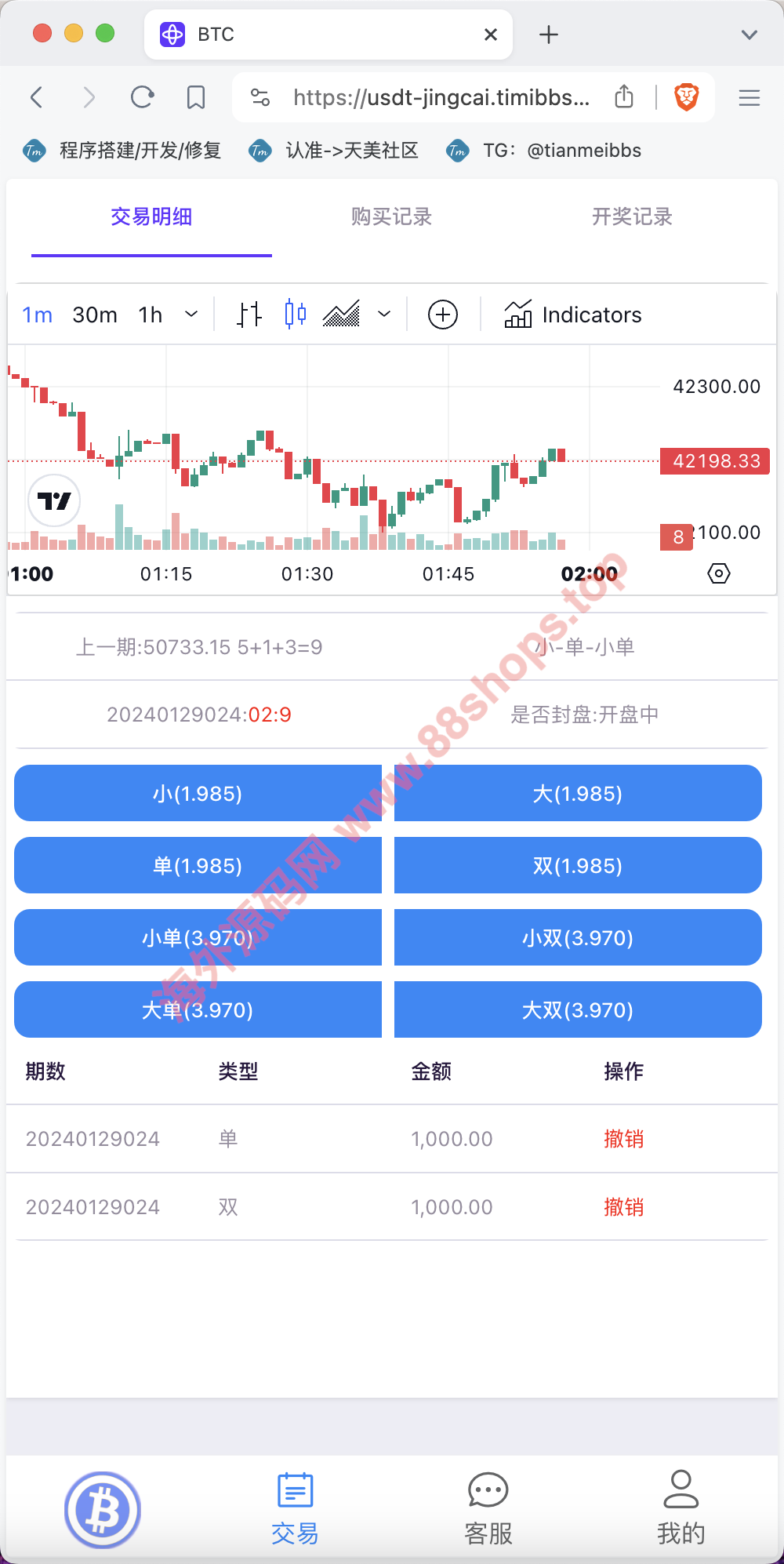Viewport: 784px width, 1564px height.
Task: Tap the Bitcoin home icon
Action: 103,1510
